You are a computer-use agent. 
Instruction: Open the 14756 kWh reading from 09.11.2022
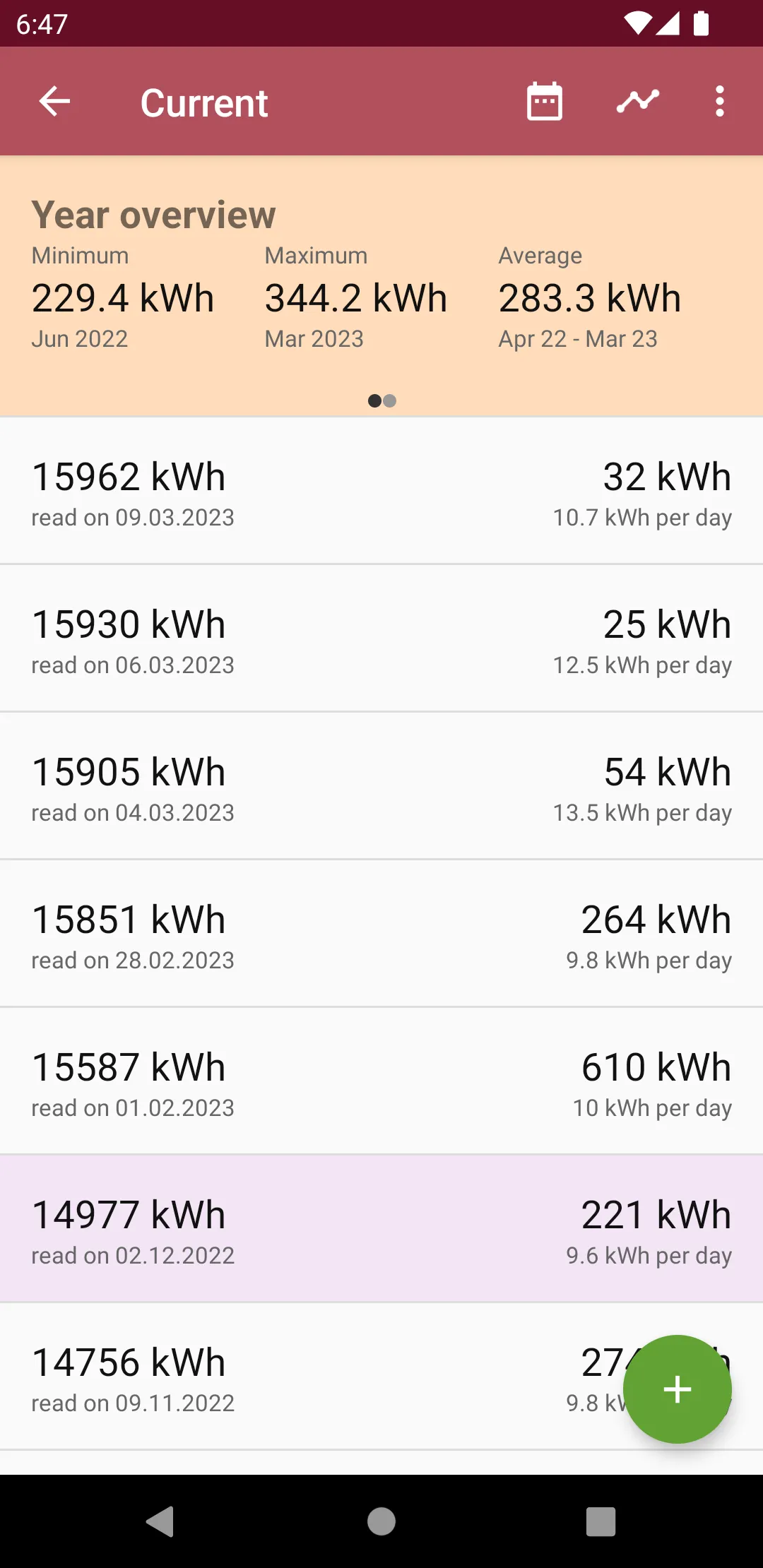381,1377
